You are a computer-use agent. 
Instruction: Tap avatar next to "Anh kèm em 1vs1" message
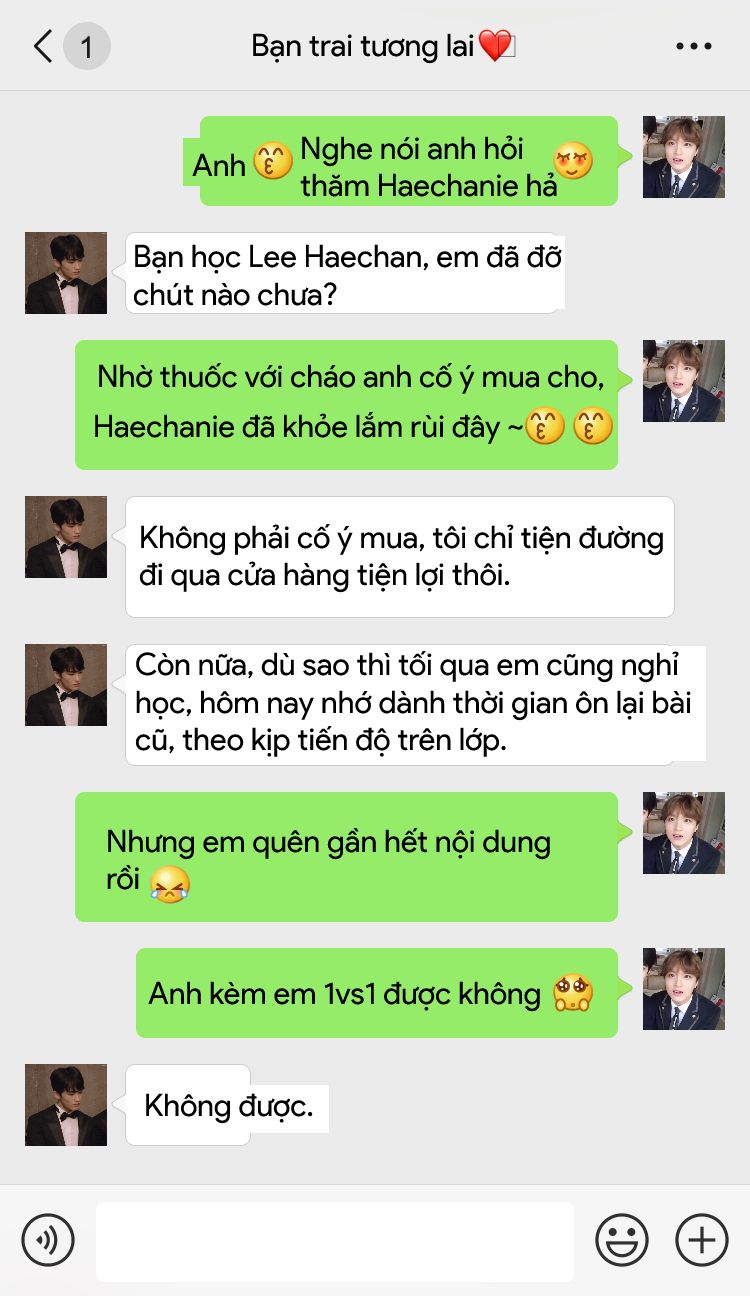tap(683, 989)
